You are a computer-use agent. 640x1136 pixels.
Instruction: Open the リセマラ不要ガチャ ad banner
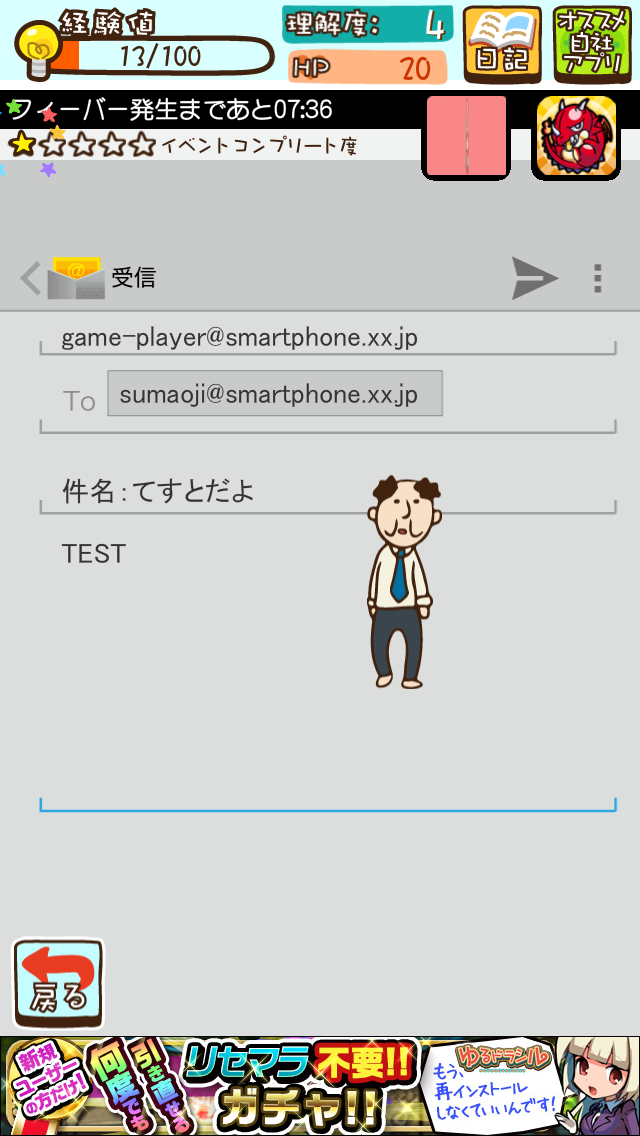[320, 1086]
